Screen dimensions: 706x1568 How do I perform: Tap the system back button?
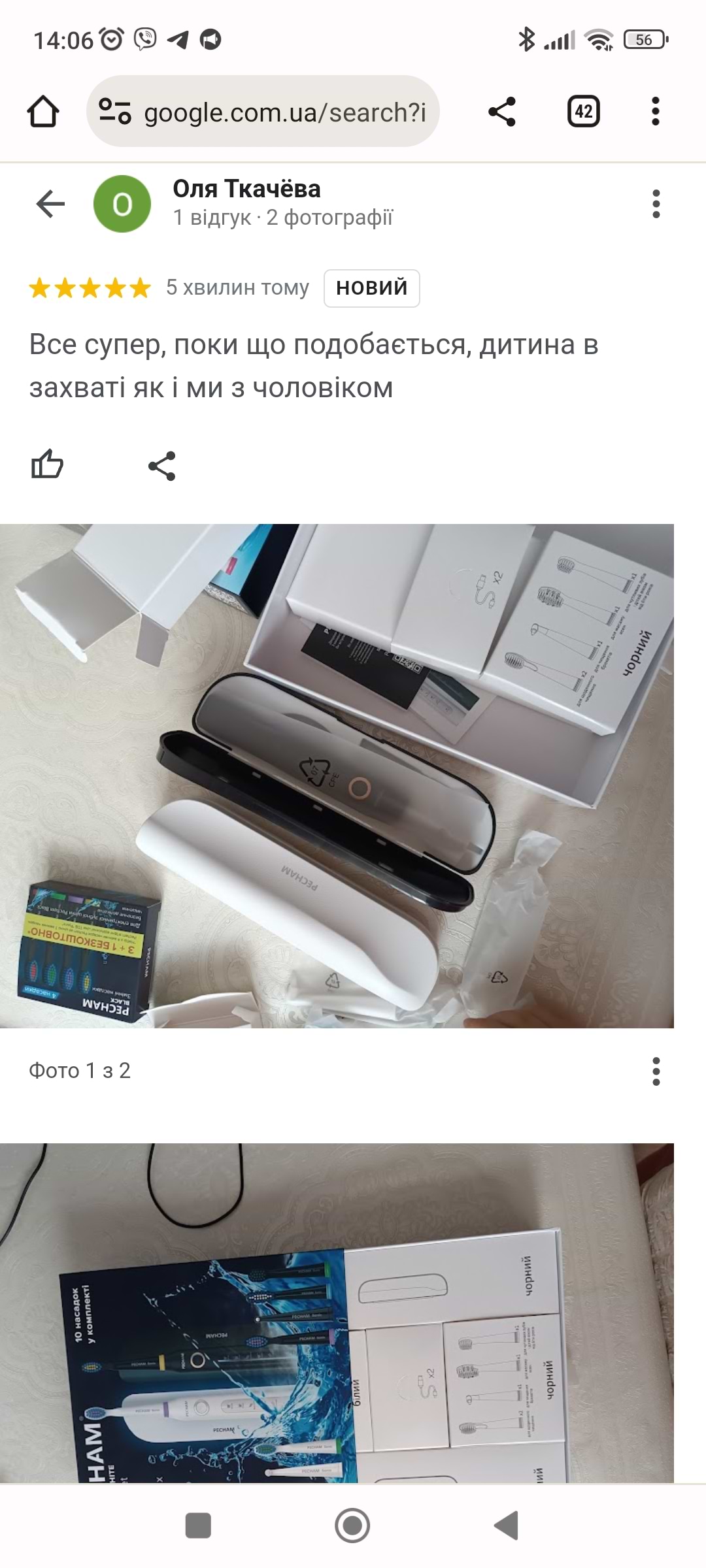tap(507, 1526)
